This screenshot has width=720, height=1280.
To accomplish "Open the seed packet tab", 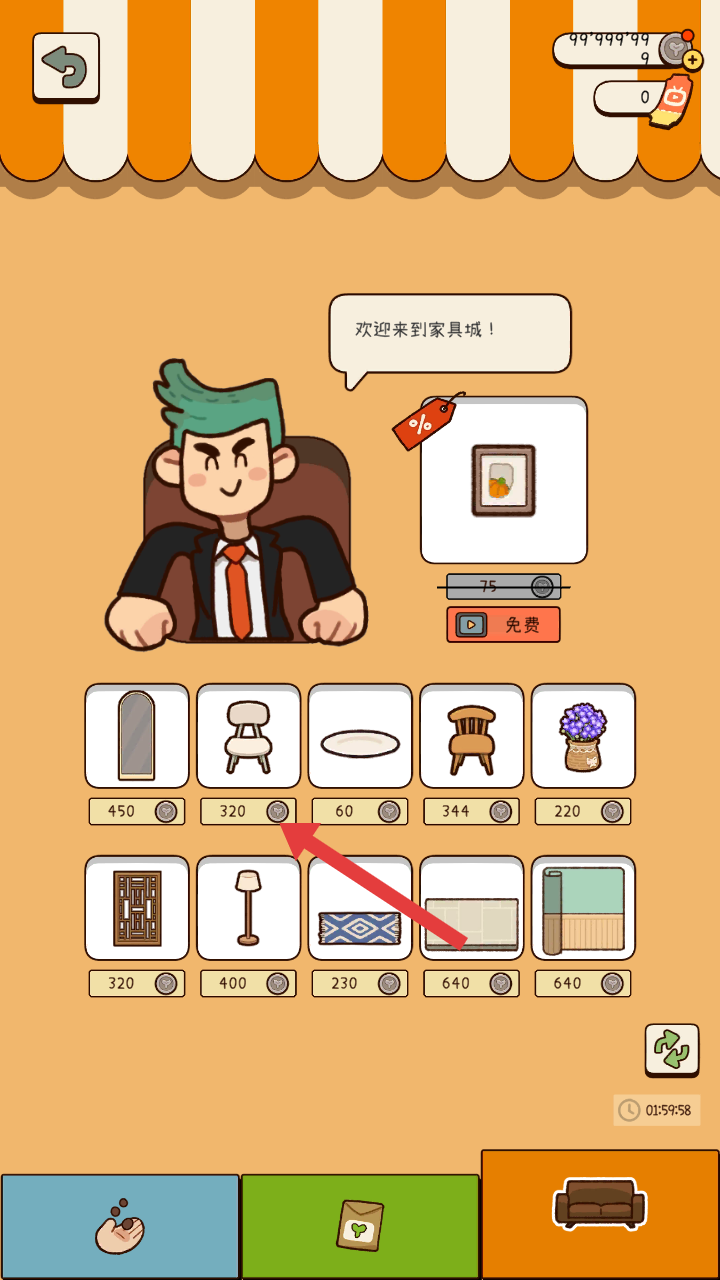I will [x=360, y=1227].
